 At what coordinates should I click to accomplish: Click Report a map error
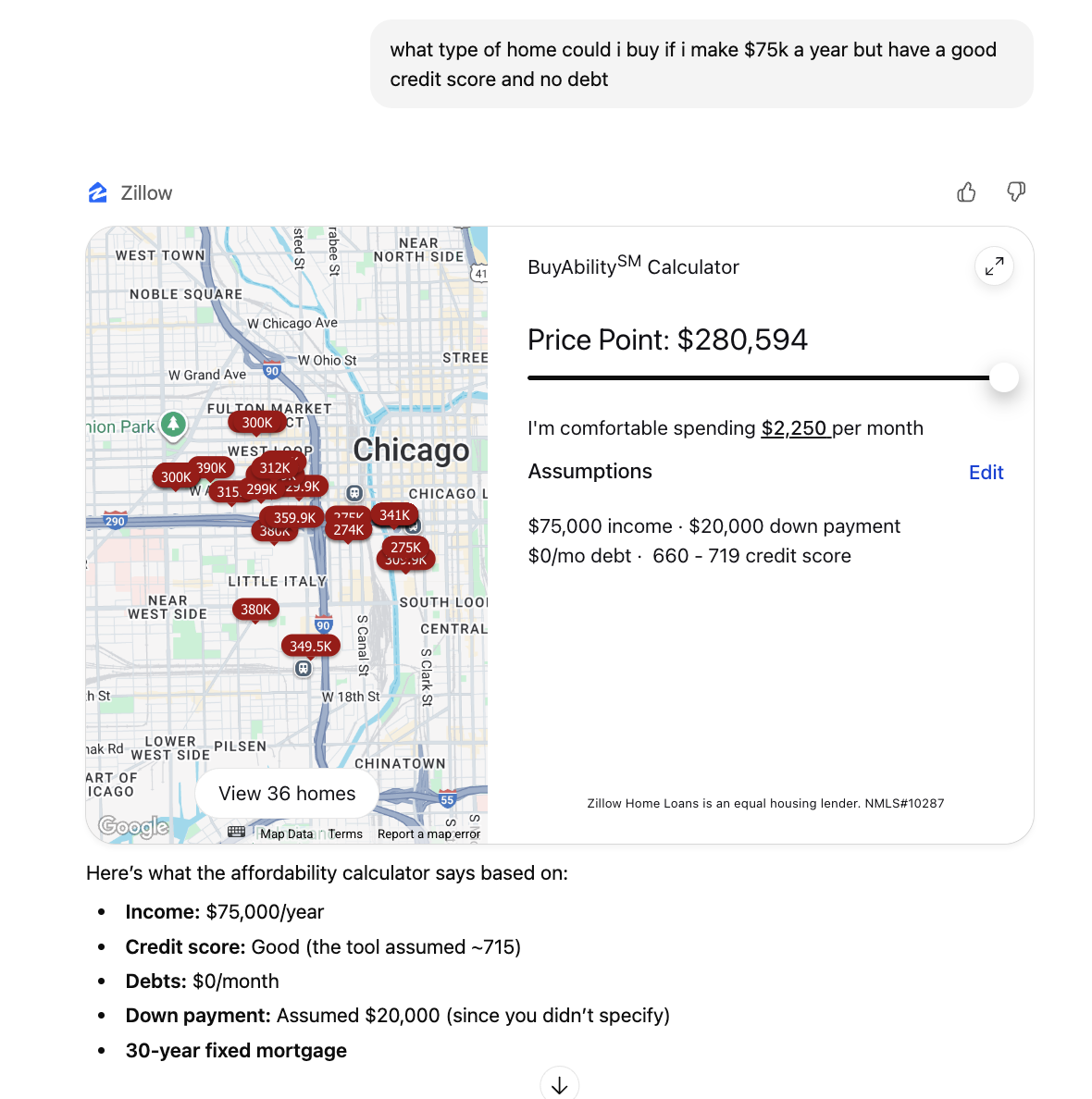pyautogui.click(x=429, y=834)
